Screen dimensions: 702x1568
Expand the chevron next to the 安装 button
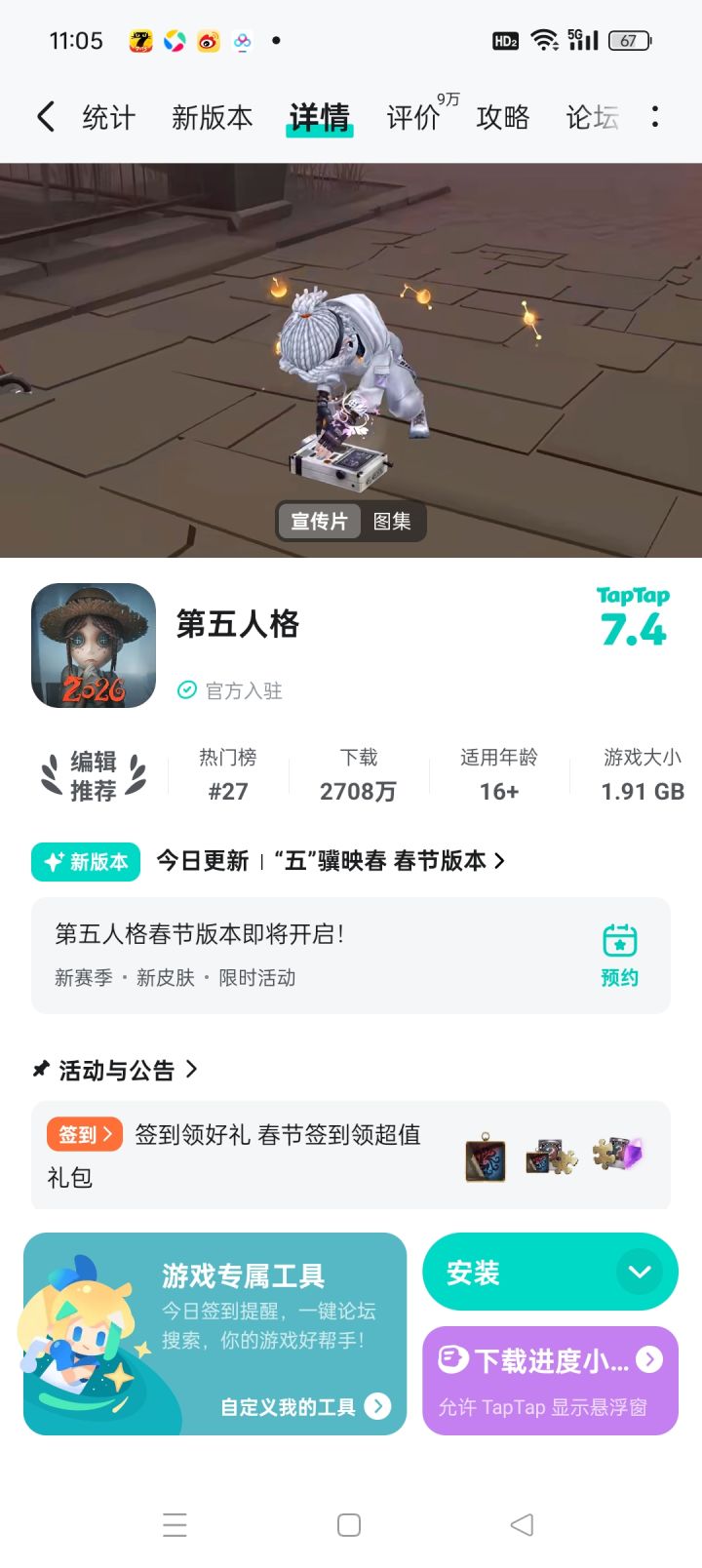click(641, 1272)
